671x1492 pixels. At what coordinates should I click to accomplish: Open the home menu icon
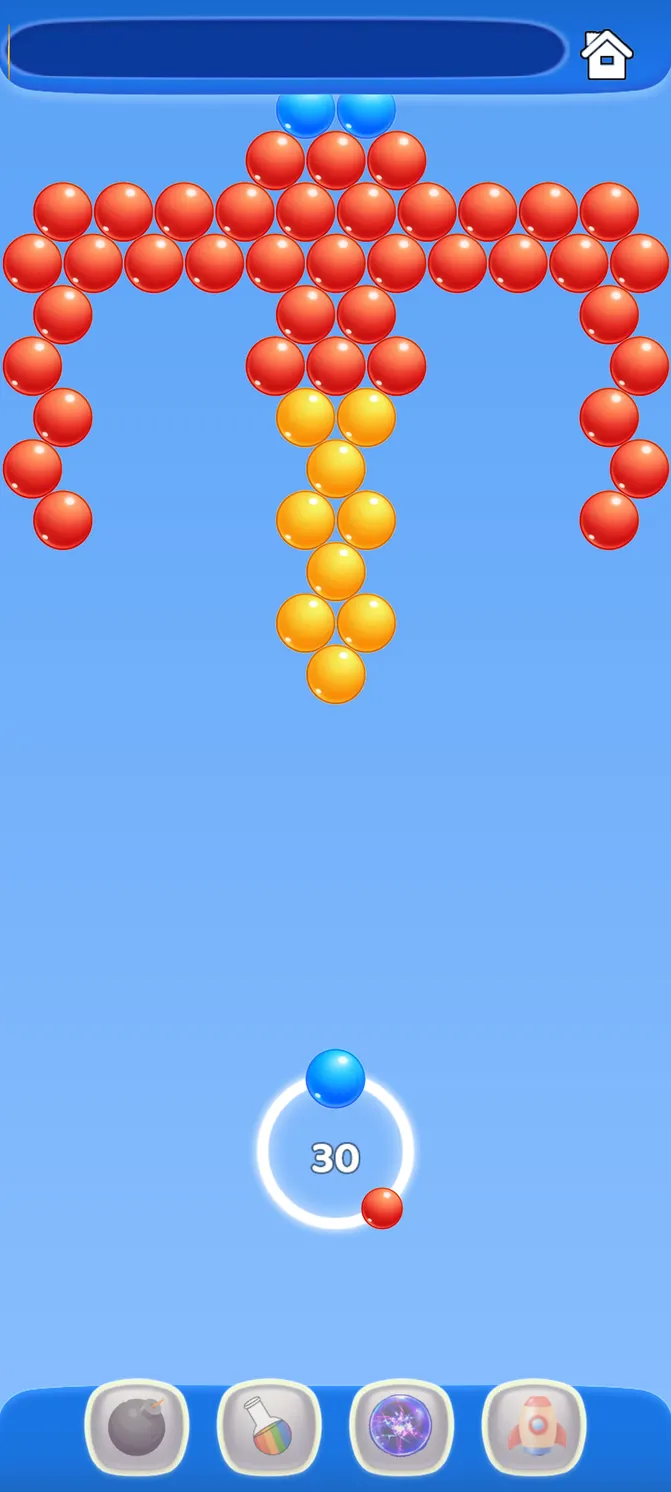[x=606, y=54]
